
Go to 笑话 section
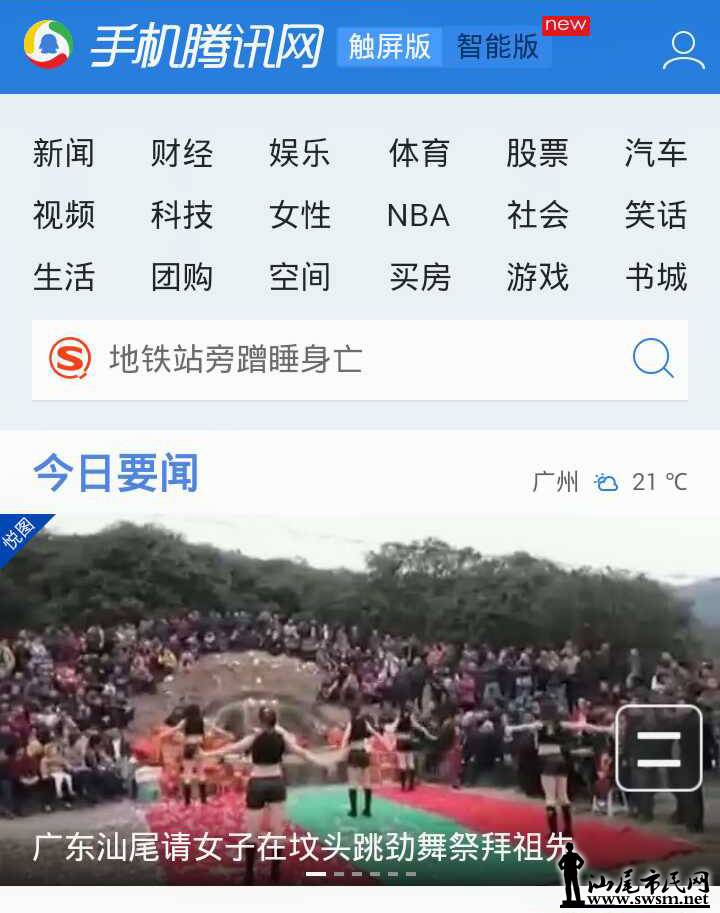656,215
